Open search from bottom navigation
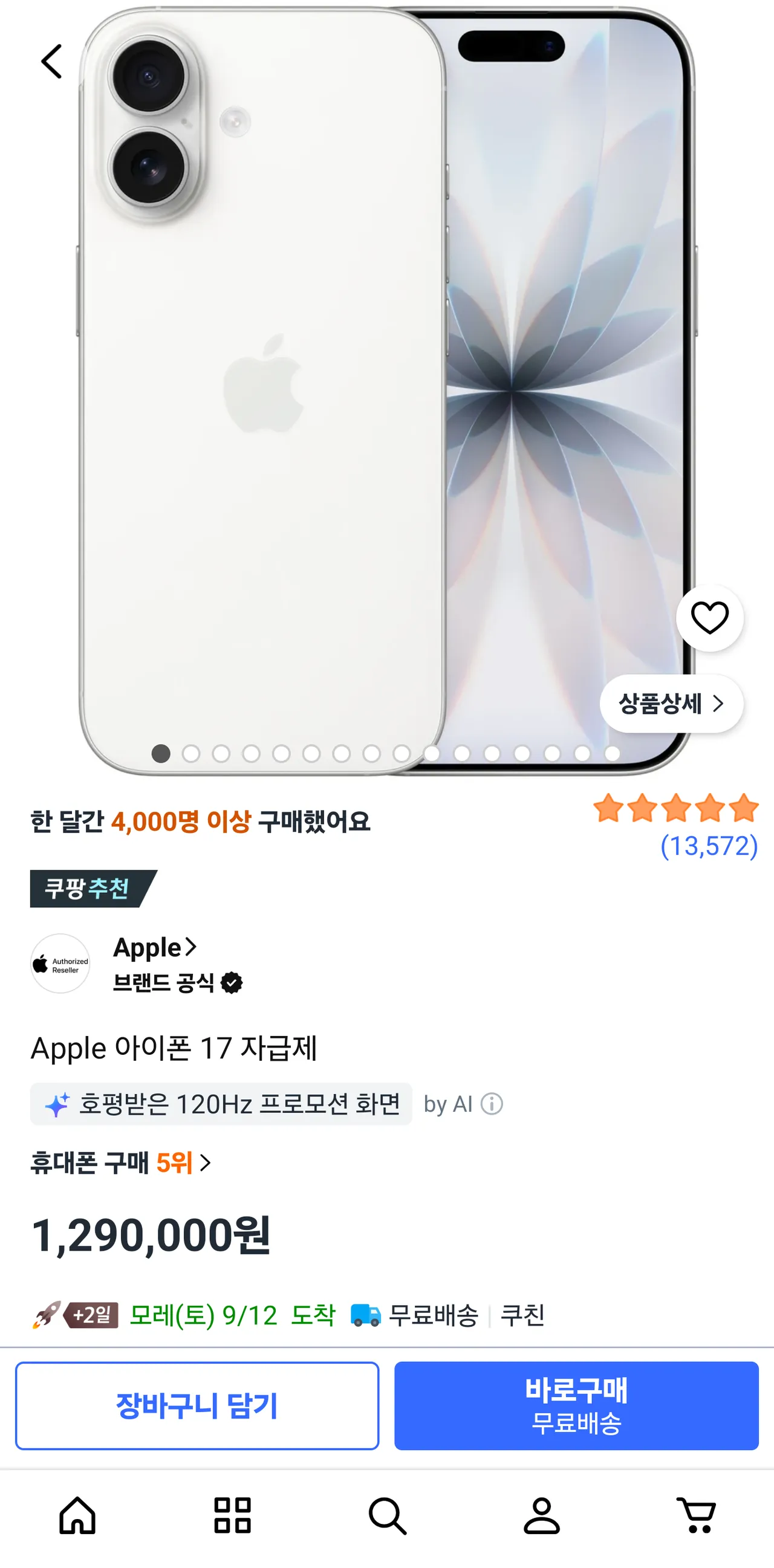 point(388,1515)
